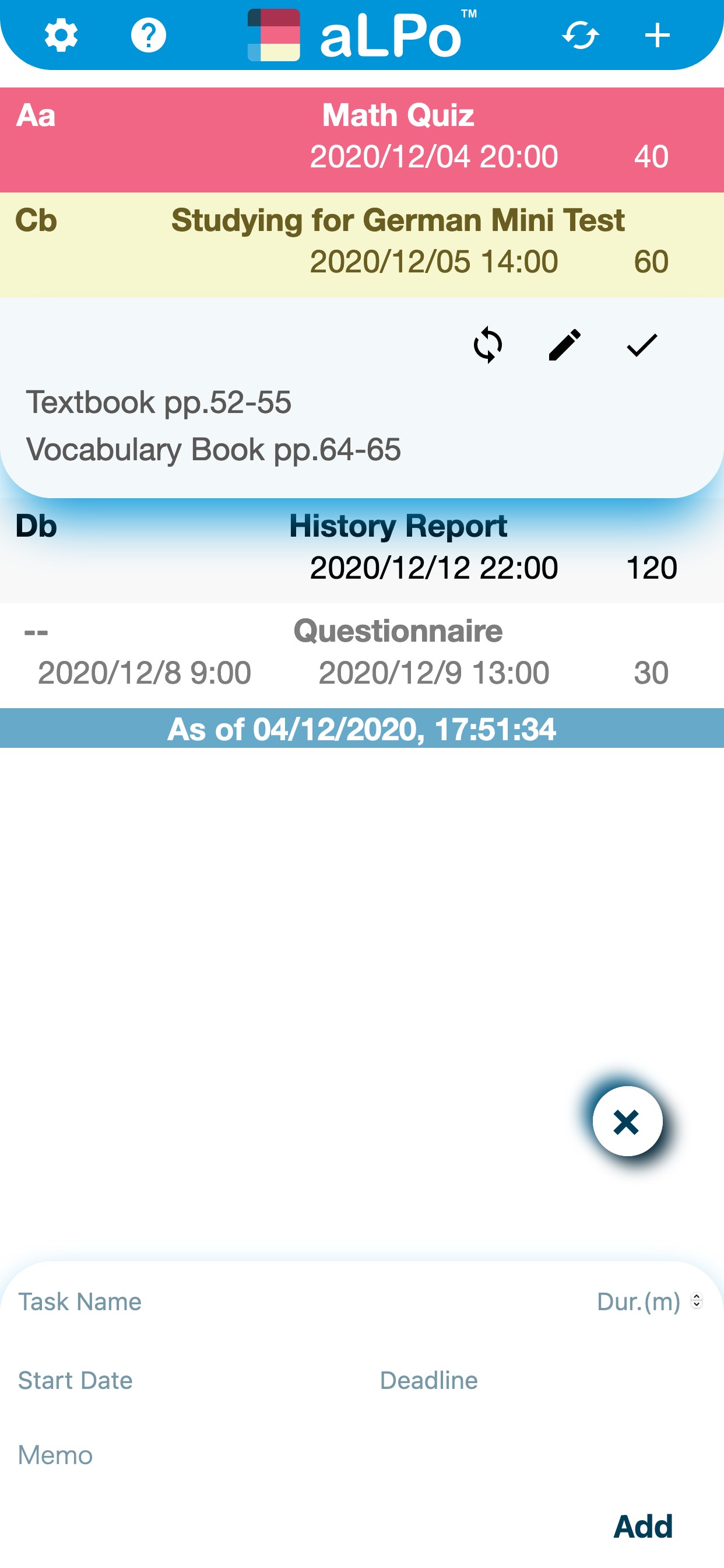Reschedule the German Mini Test task

pos(488,345)
